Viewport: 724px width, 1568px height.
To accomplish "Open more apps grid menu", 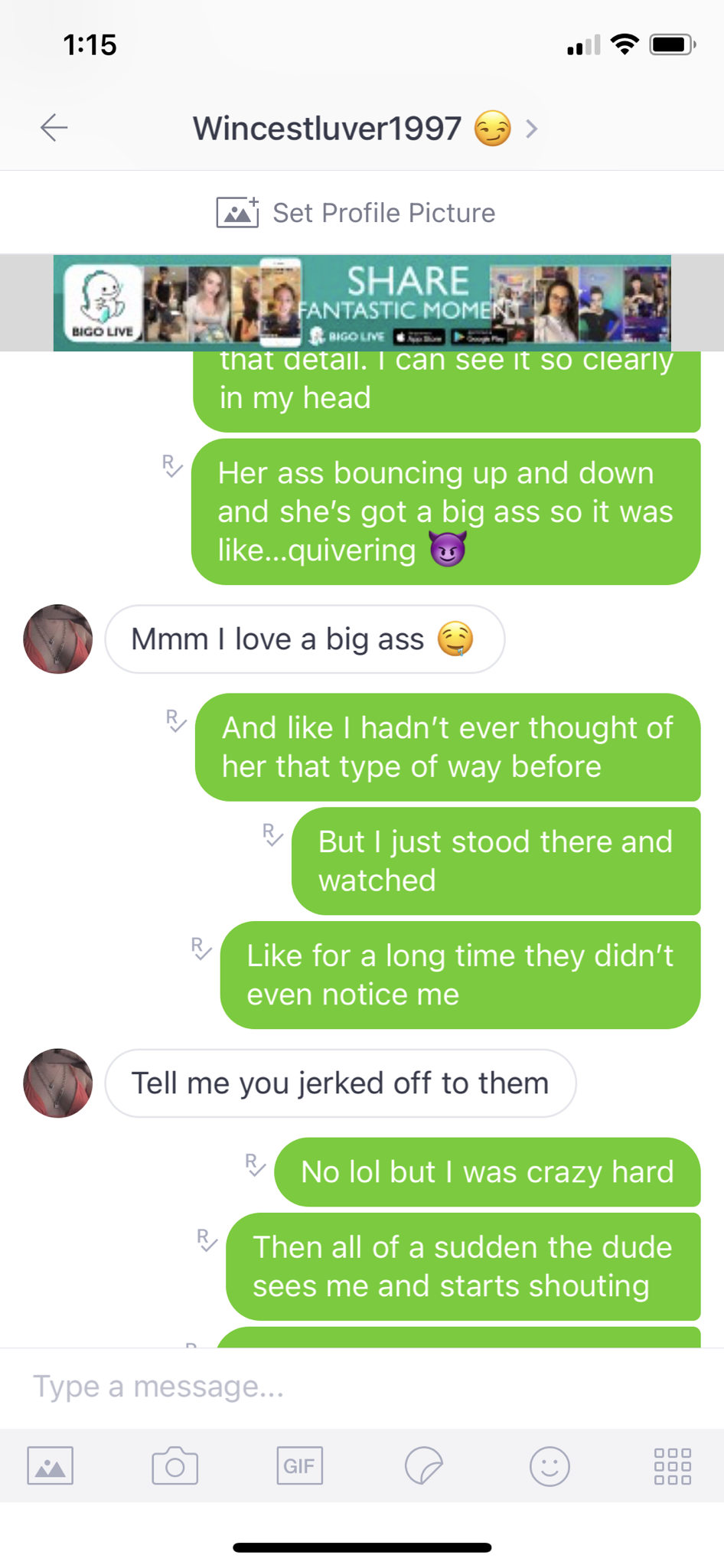I will point(673,1466).
